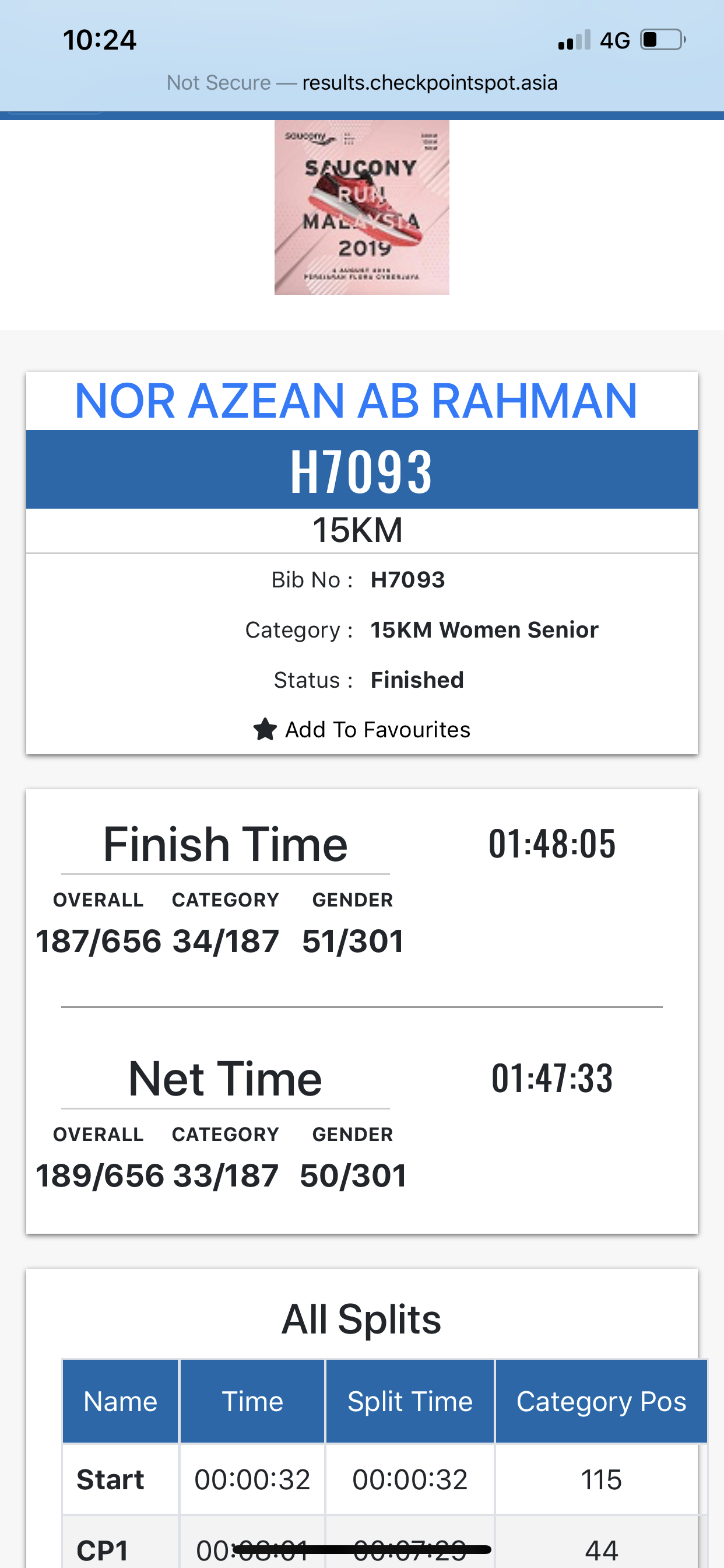
Task: Tap the results.checkpointspot.asia address bar
Action: [x=362, y=82]
